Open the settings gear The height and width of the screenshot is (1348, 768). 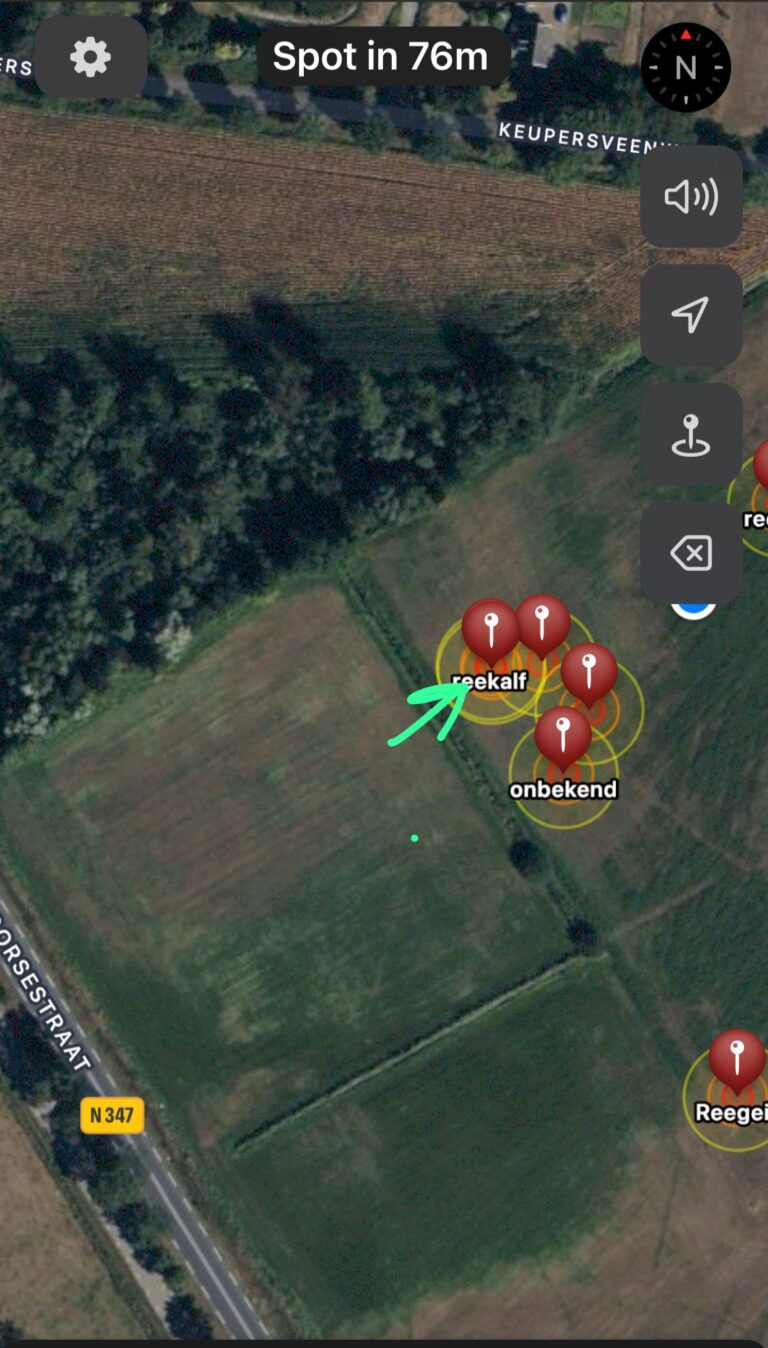click(x=91, y=57)
